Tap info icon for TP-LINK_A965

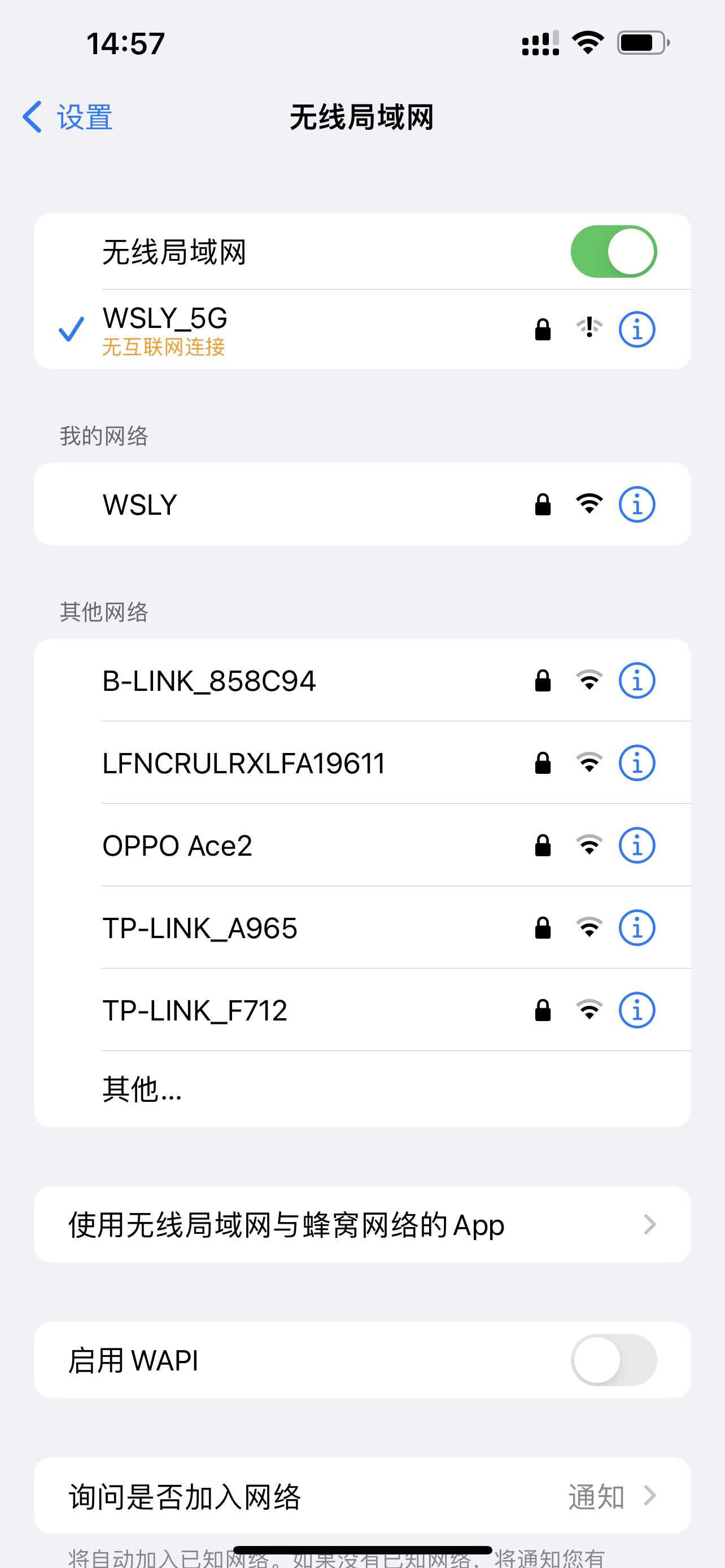pyautogui.click(x=637, y=928)
